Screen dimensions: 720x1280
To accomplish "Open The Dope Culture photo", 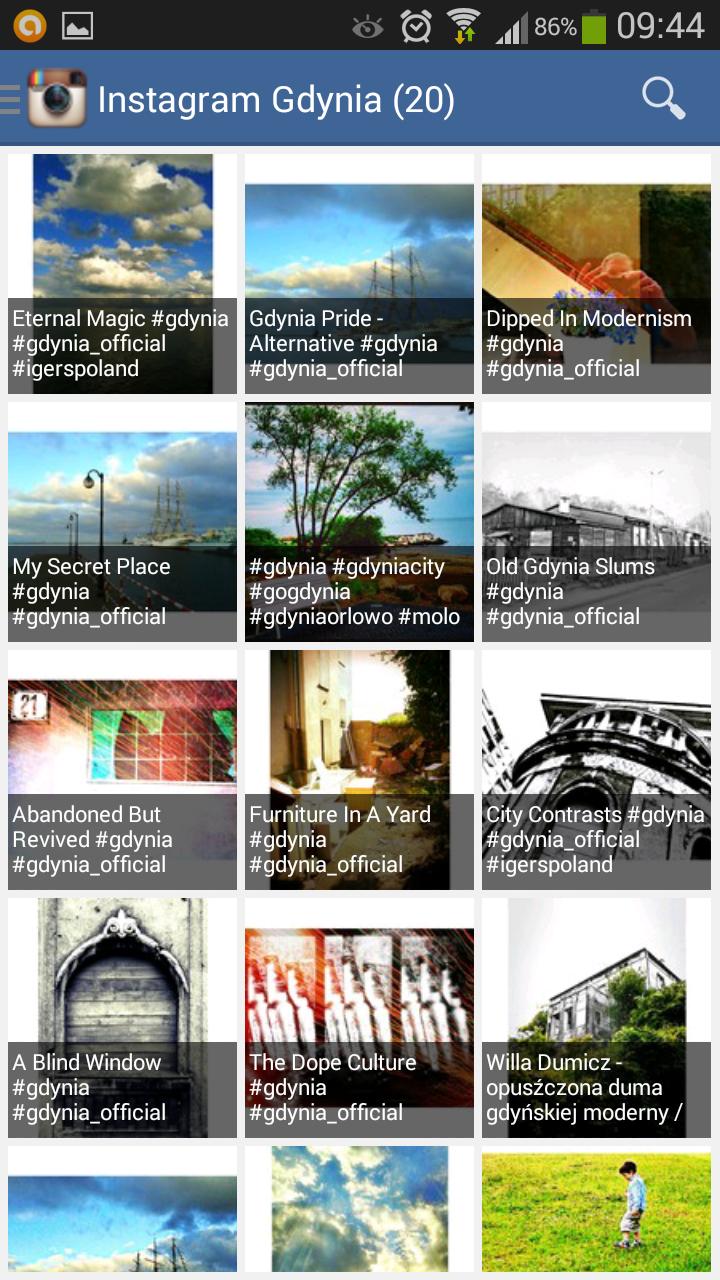I will point(359,1017).
